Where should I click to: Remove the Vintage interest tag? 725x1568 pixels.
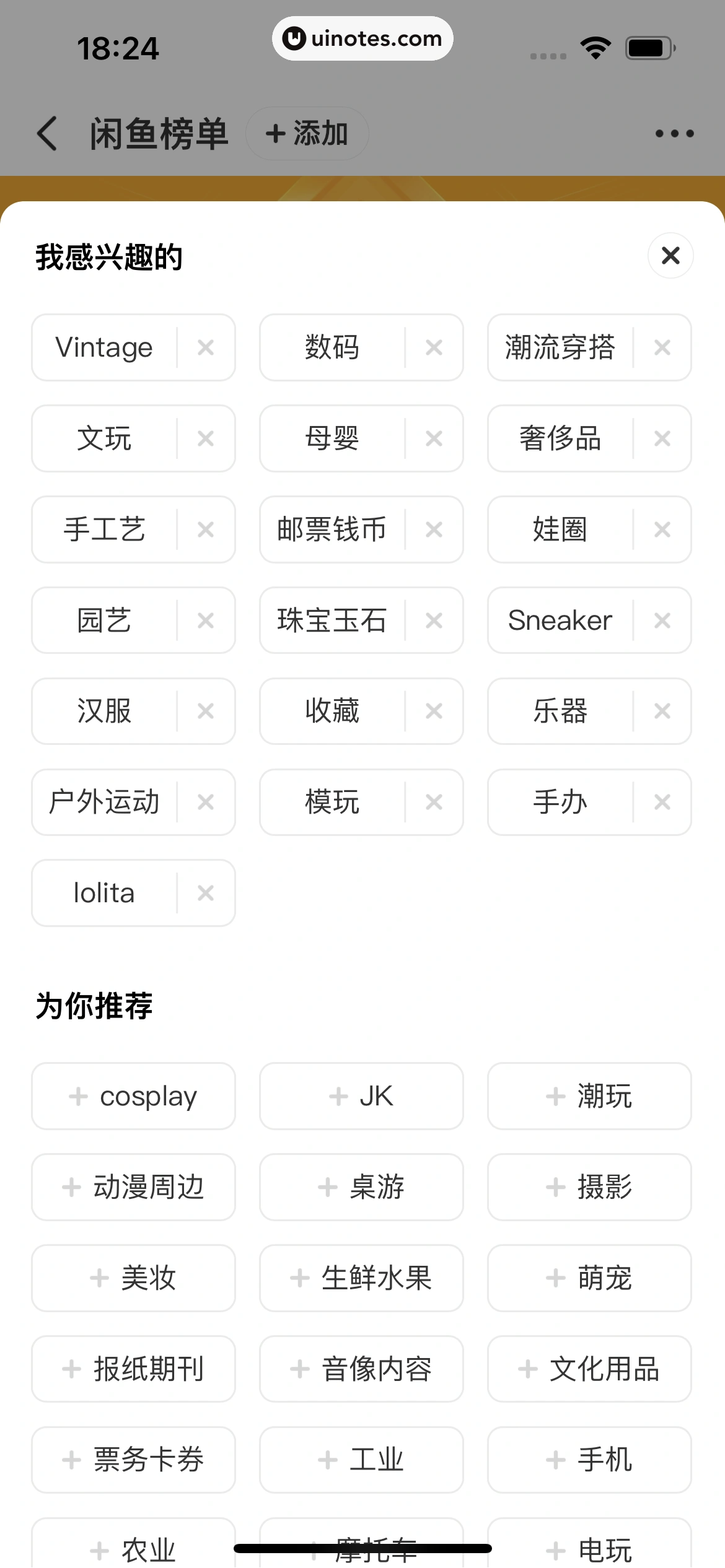206,347
